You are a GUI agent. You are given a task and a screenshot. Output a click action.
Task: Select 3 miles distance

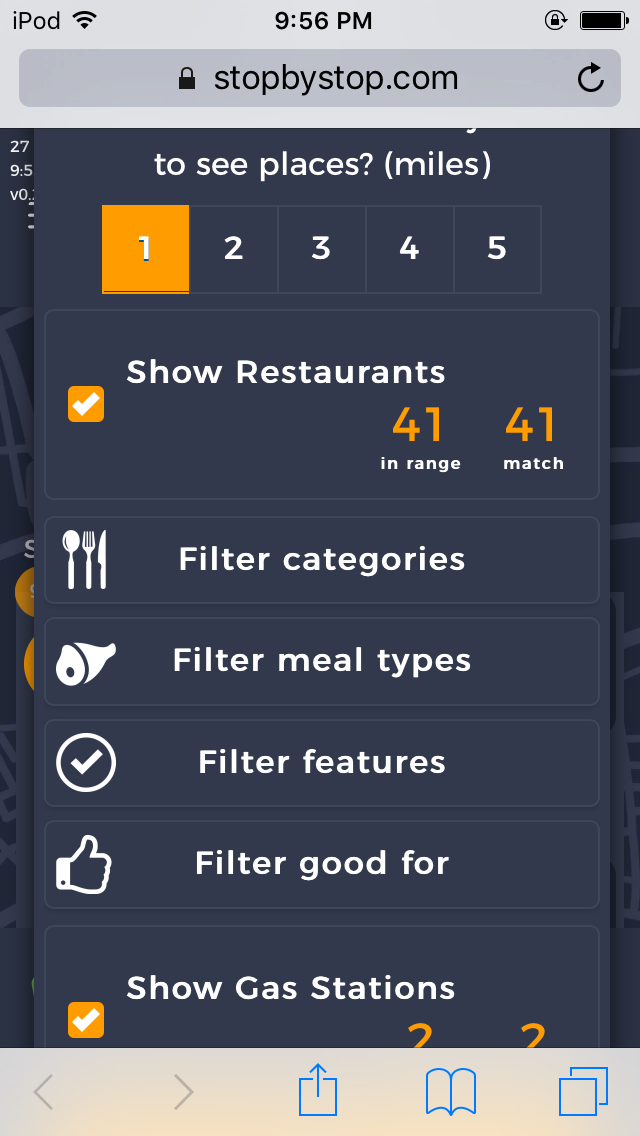321,249
